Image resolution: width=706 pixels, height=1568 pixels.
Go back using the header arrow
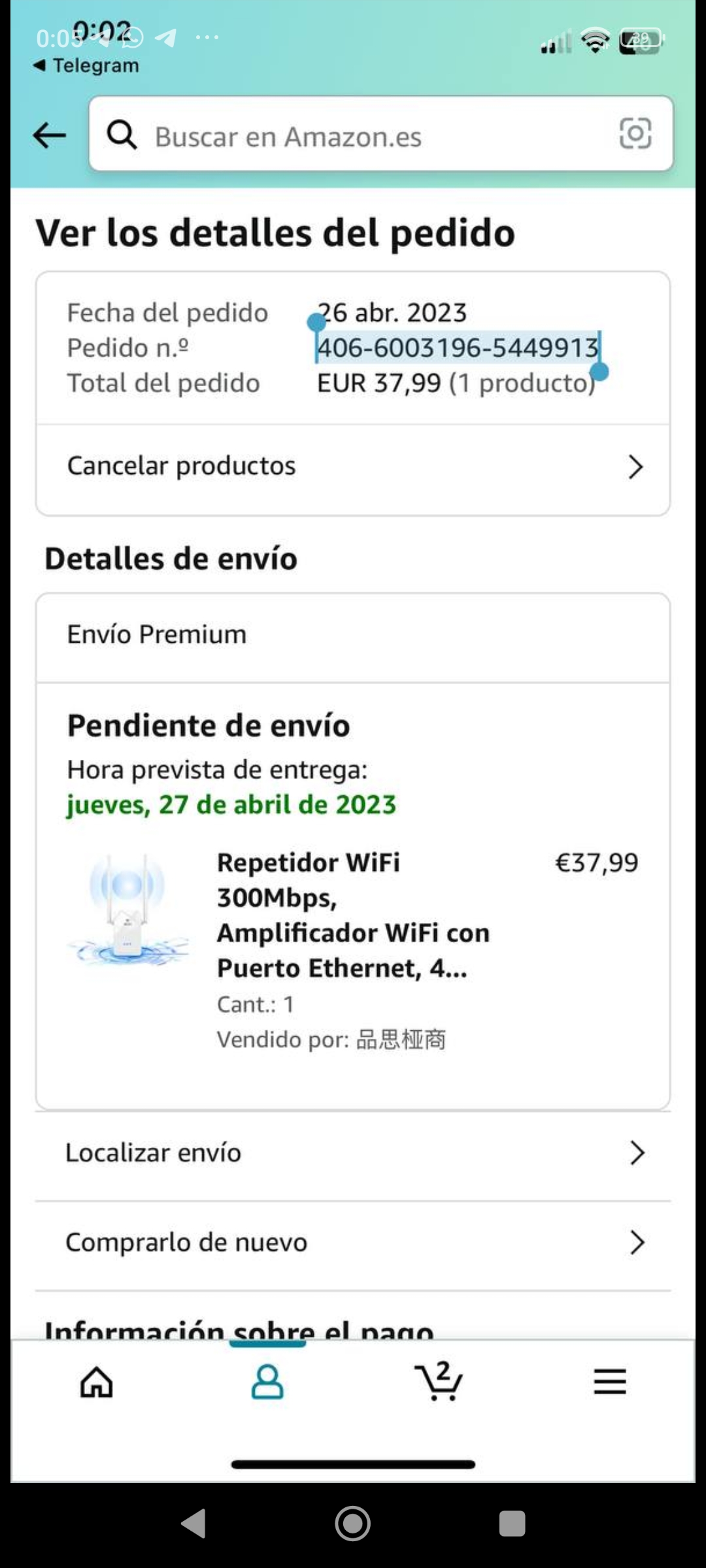[50, 135]
